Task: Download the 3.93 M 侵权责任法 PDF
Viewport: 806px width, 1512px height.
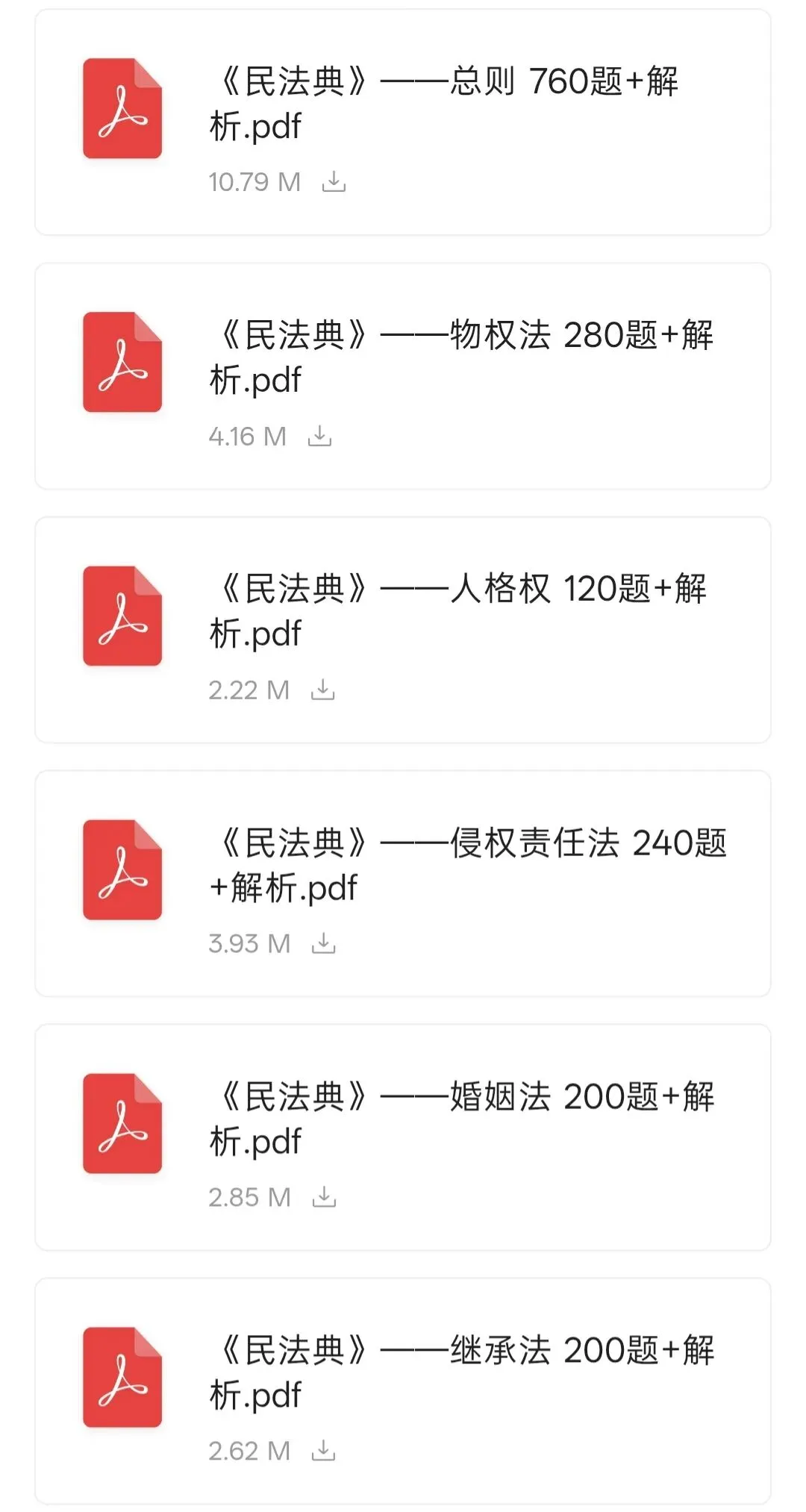Action: tap(323, 943)
